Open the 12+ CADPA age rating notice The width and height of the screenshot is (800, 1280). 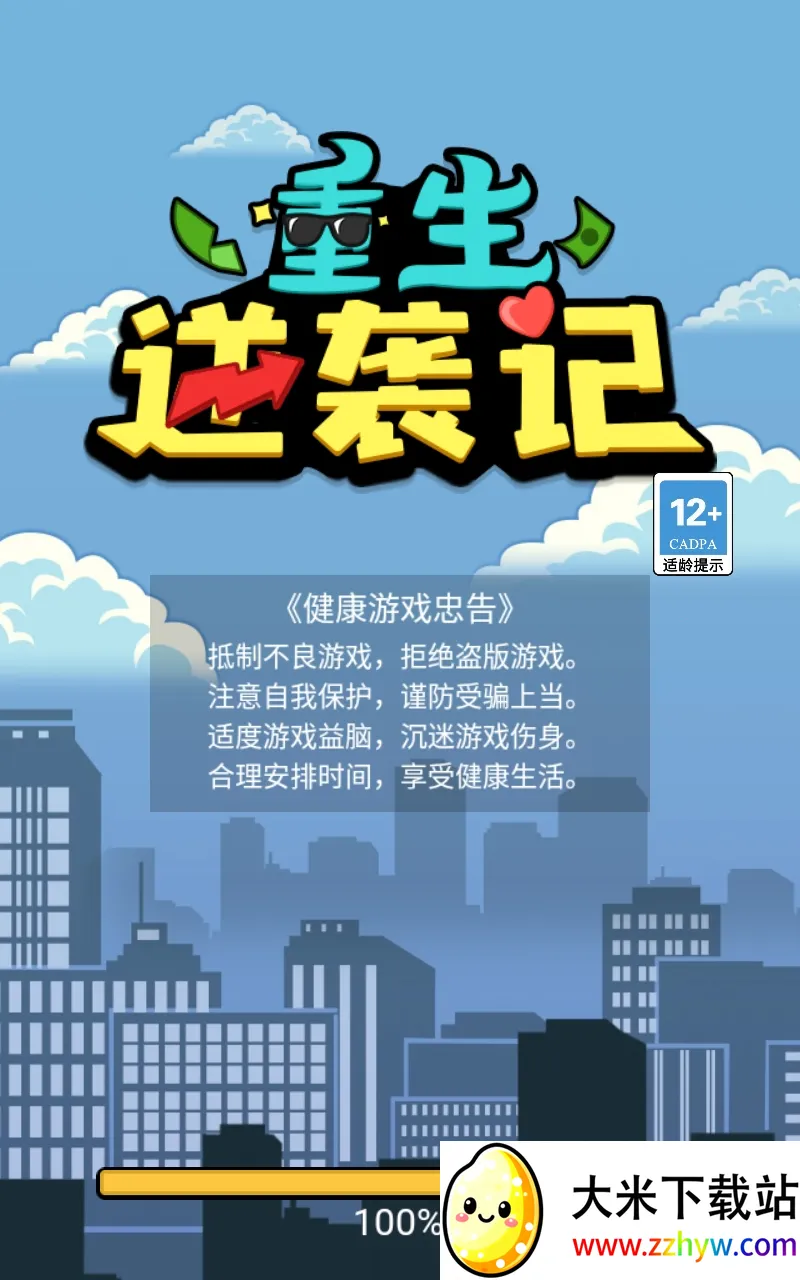tap(694, 524)
